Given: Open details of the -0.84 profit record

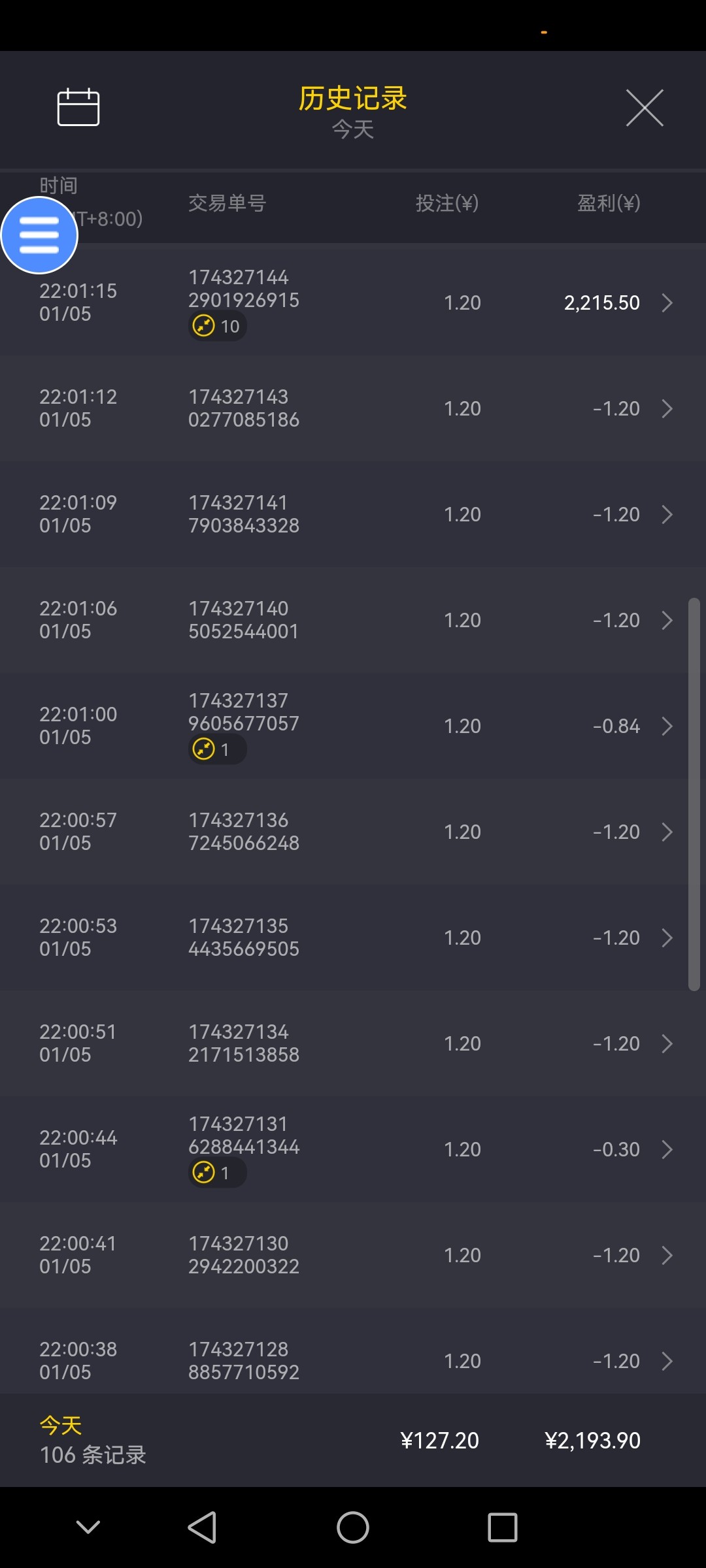Looking at the screenshot, I should click(667, 726).
